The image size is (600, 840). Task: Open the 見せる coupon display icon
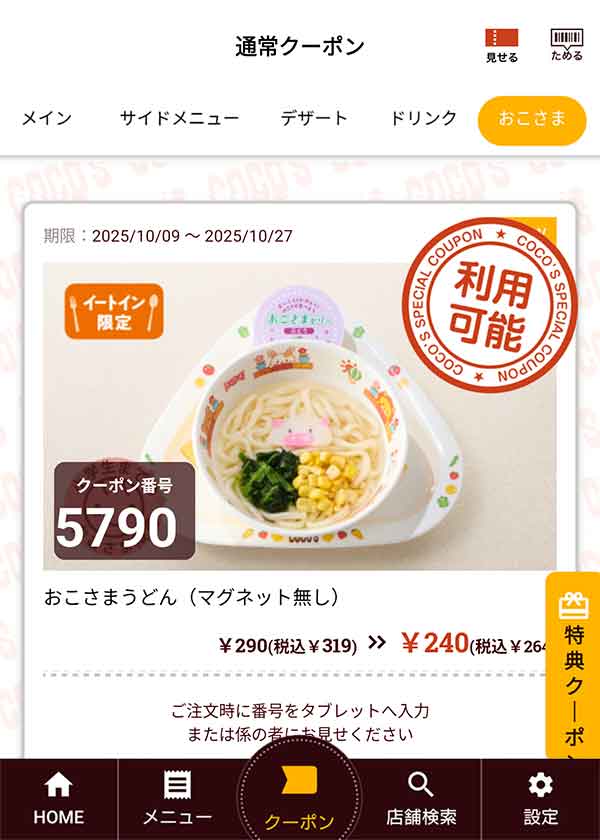coord(502,45)
